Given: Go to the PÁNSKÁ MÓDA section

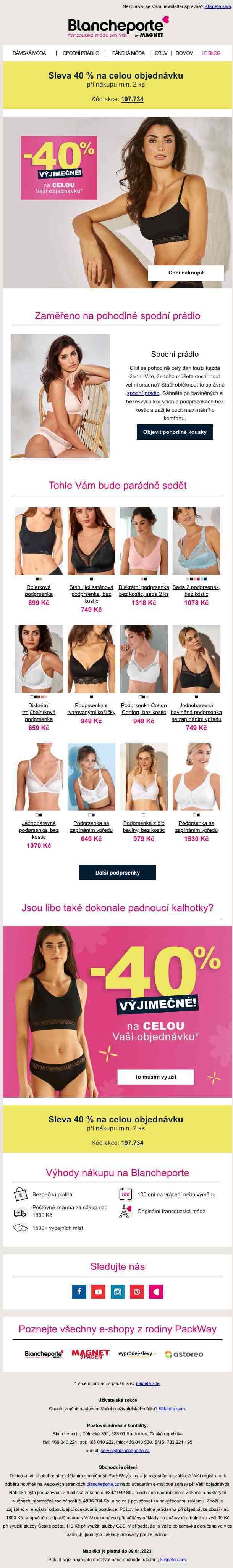Looking at the screenshot, I should (x=128, y=54).
